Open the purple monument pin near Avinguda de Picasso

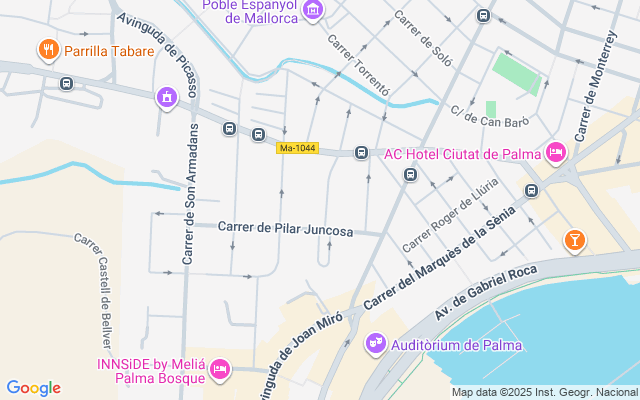tap(167, 98)
